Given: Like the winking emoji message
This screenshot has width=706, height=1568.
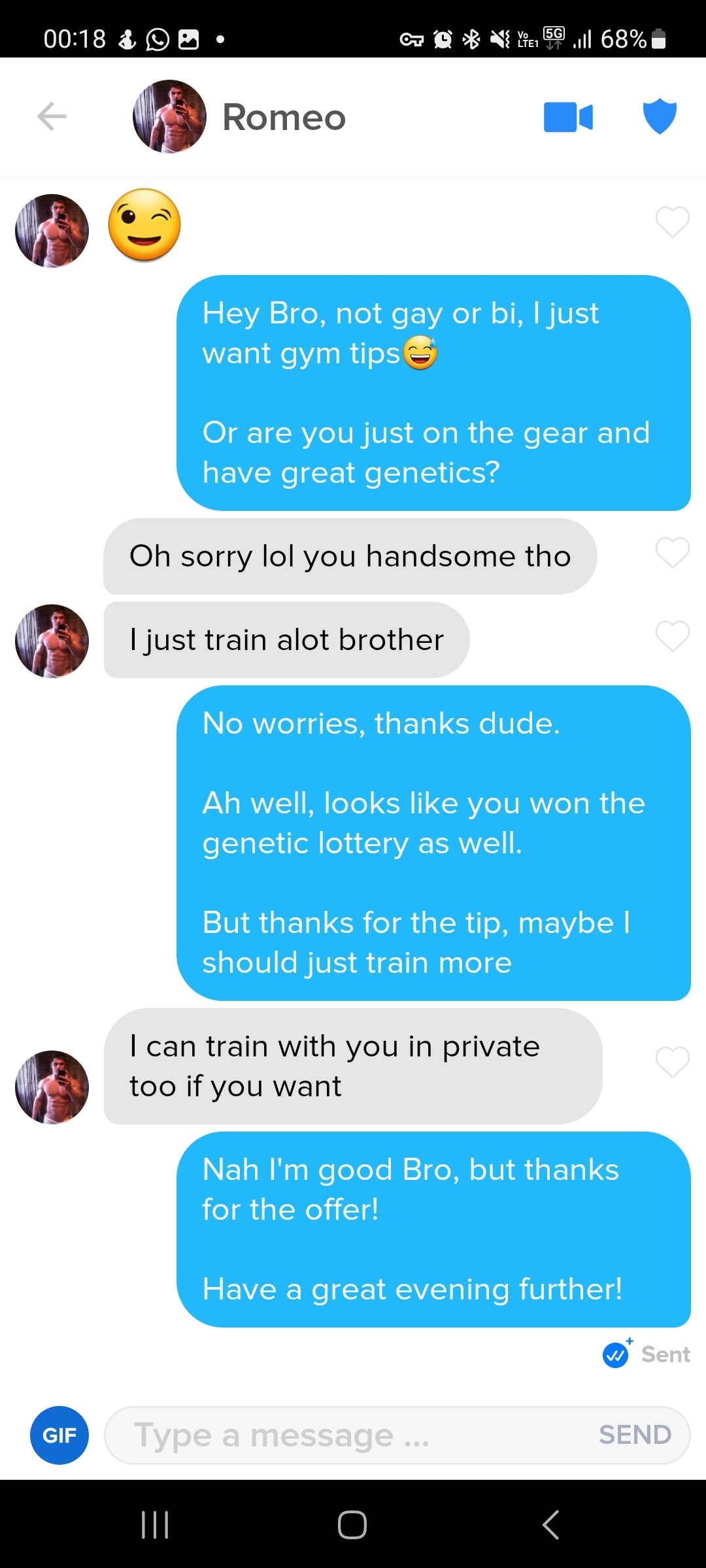Looking at the screenshot, I should tap(673, 222).
